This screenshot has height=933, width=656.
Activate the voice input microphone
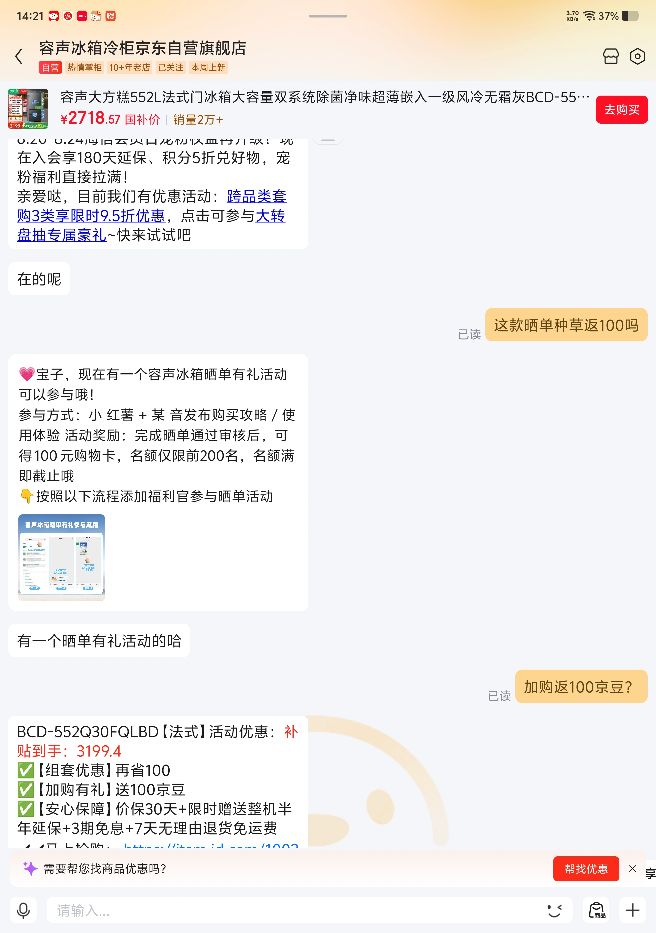(x=24, y=910)
